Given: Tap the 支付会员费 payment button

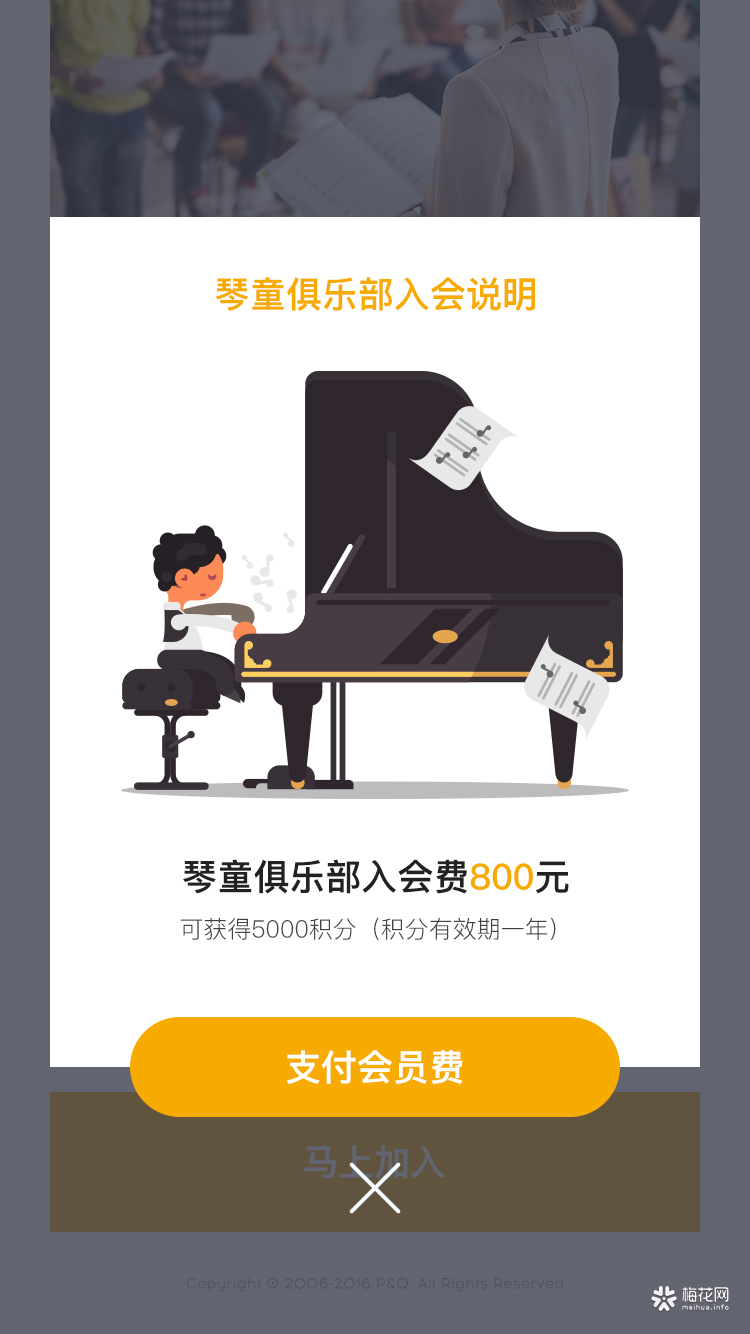Looking at the screenshot, I should pos(375,1067).
